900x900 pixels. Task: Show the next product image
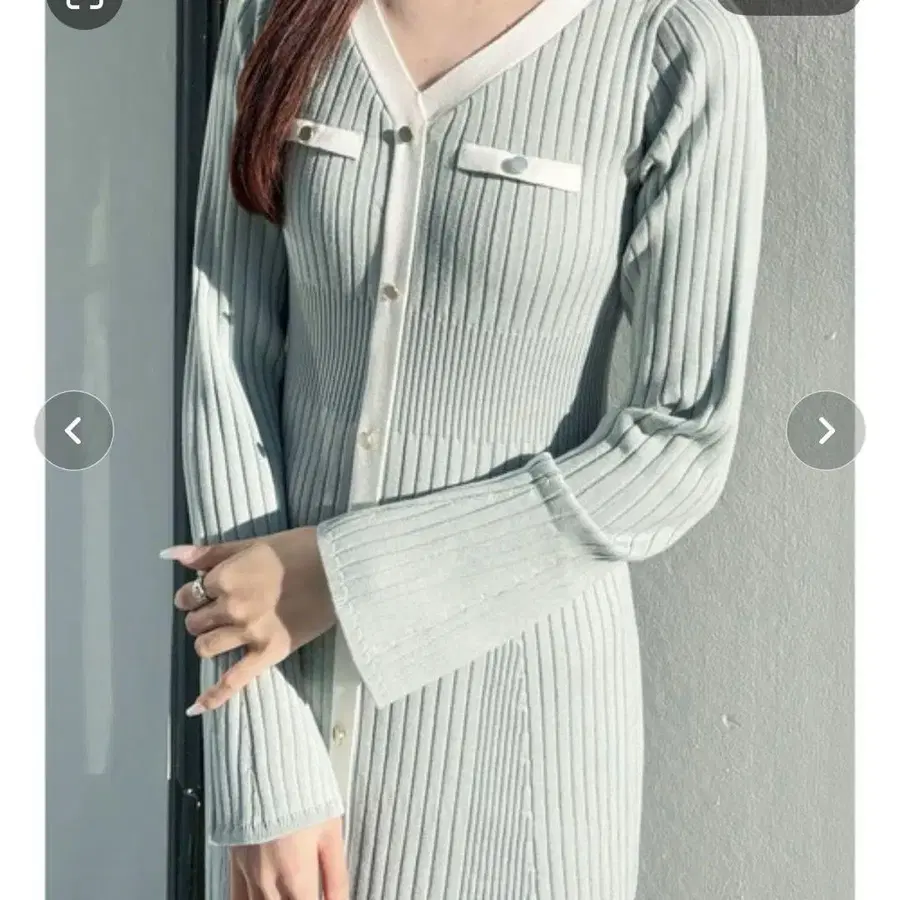point(825,430)
